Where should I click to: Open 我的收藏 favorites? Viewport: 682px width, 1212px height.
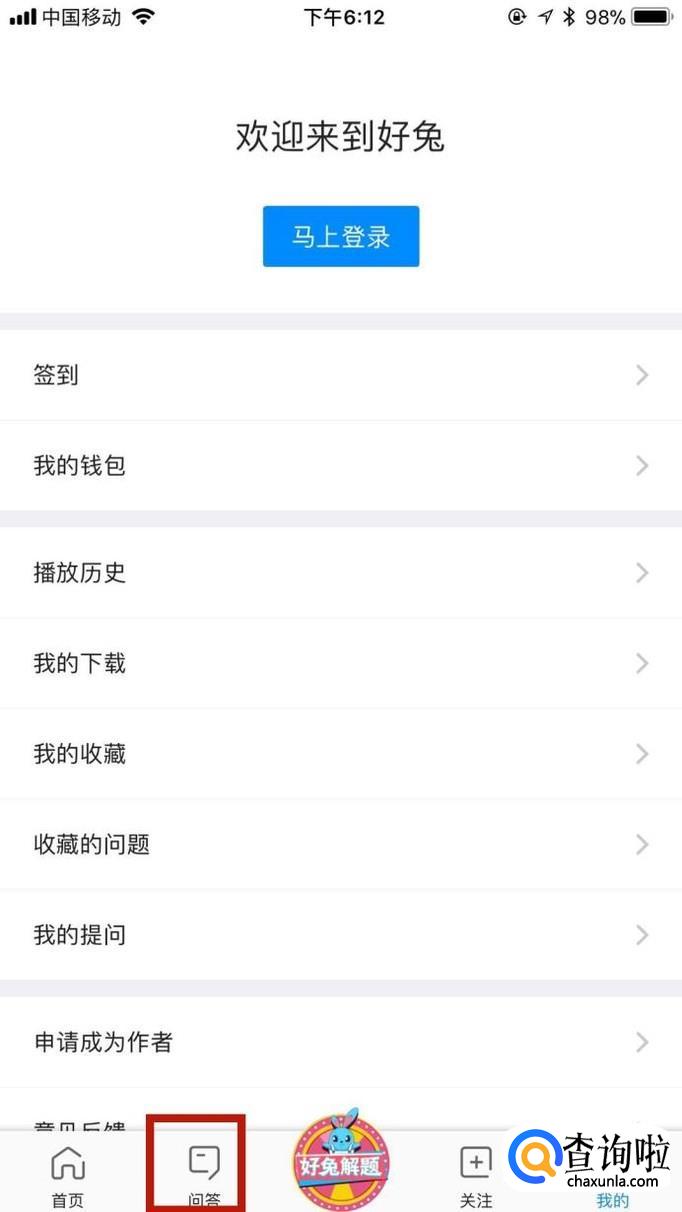(340, 753)
